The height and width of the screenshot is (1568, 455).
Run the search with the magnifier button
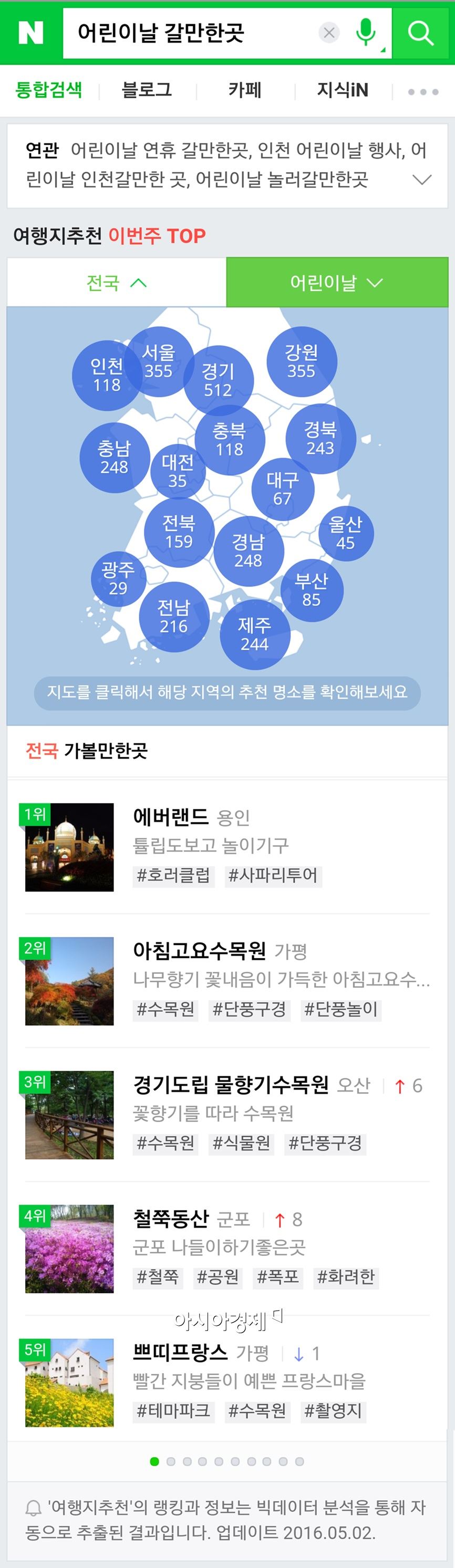(x=421, y=32)
